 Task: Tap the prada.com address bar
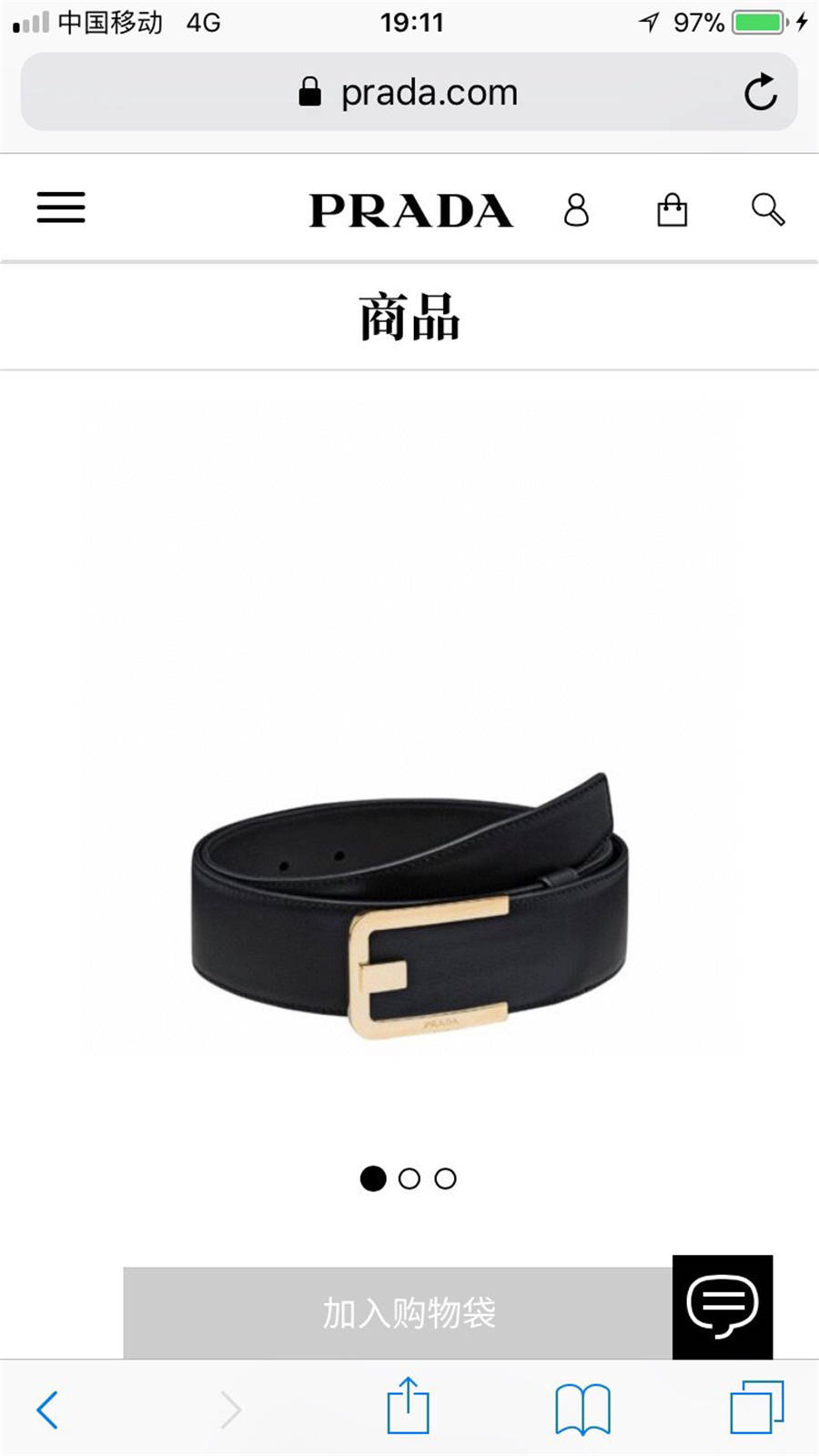coord(409,92)
